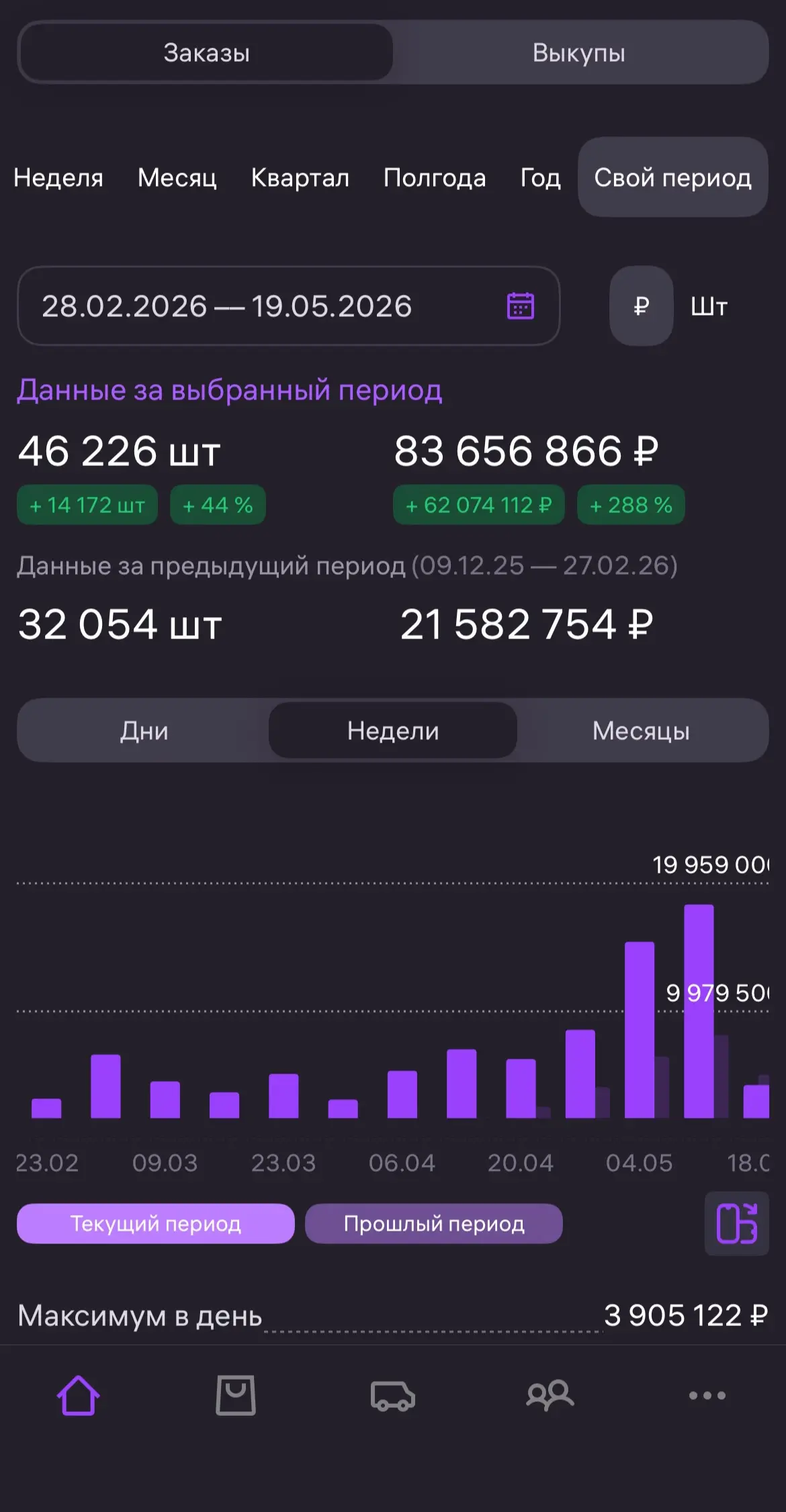The height and width of the screenshot is (1512, 786).
Task: Group the chart by Недели
Action: point(393,730)
